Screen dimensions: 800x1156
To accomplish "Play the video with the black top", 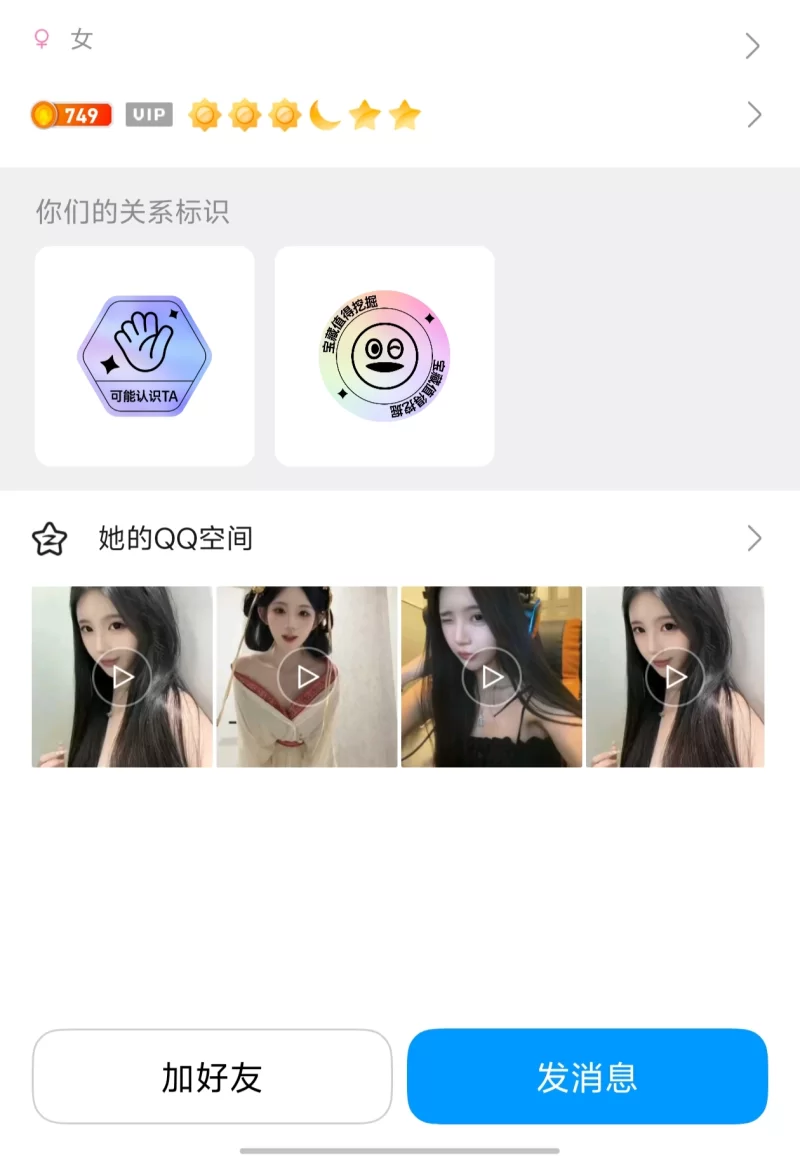I will 491,677.
